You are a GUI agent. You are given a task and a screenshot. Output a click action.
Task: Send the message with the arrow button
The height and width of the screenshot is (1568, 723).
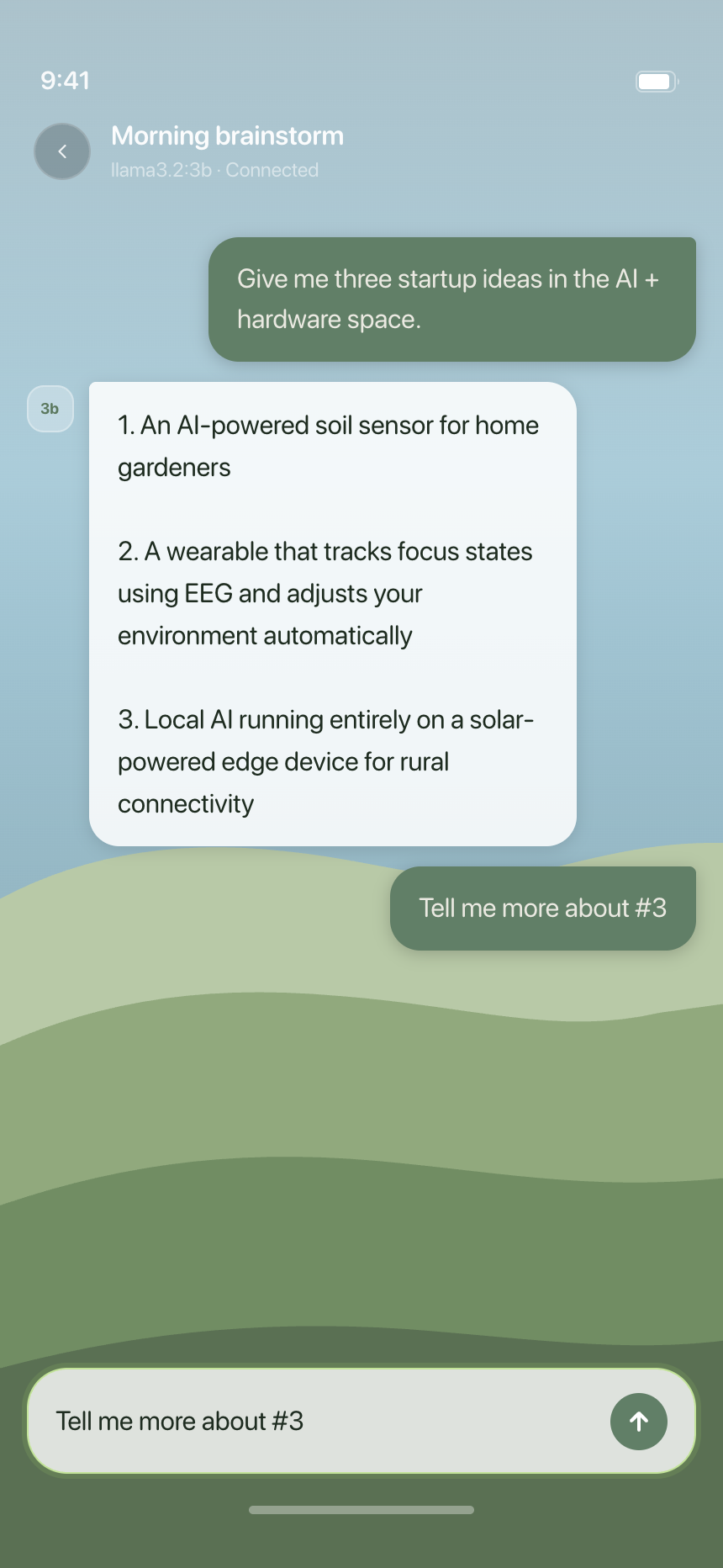638,1422
